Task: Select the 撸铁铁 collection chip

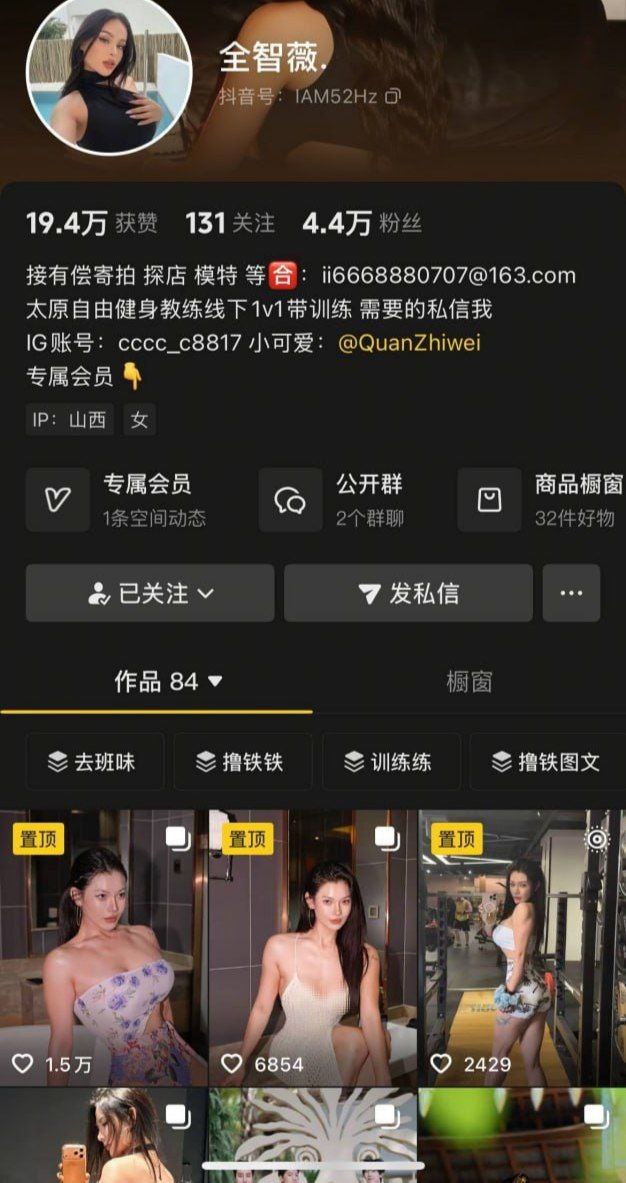Action: 240,762
